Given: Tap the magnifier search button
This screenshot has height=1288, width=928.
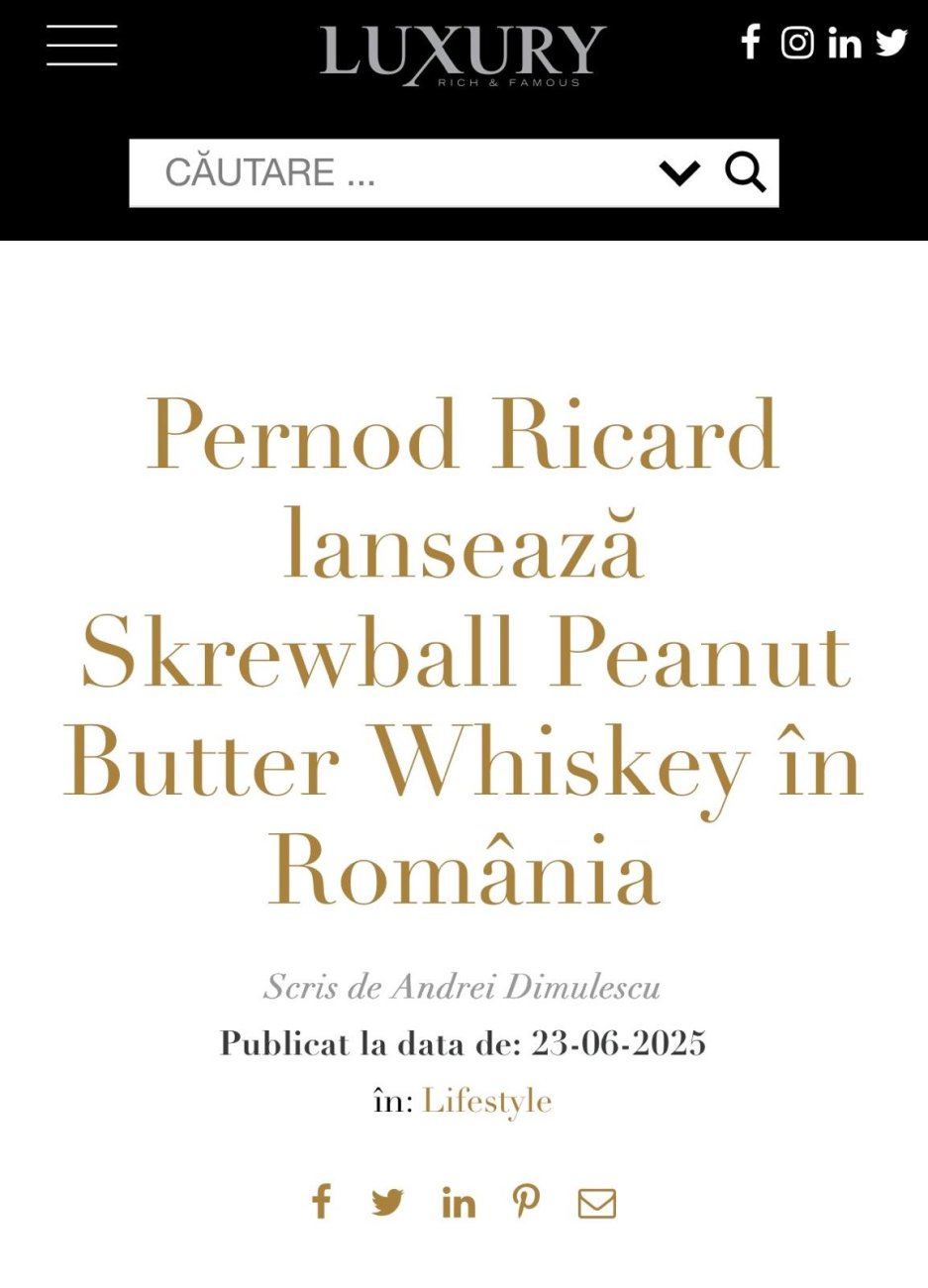Looking at the screenshot, I should coord(745,173).
